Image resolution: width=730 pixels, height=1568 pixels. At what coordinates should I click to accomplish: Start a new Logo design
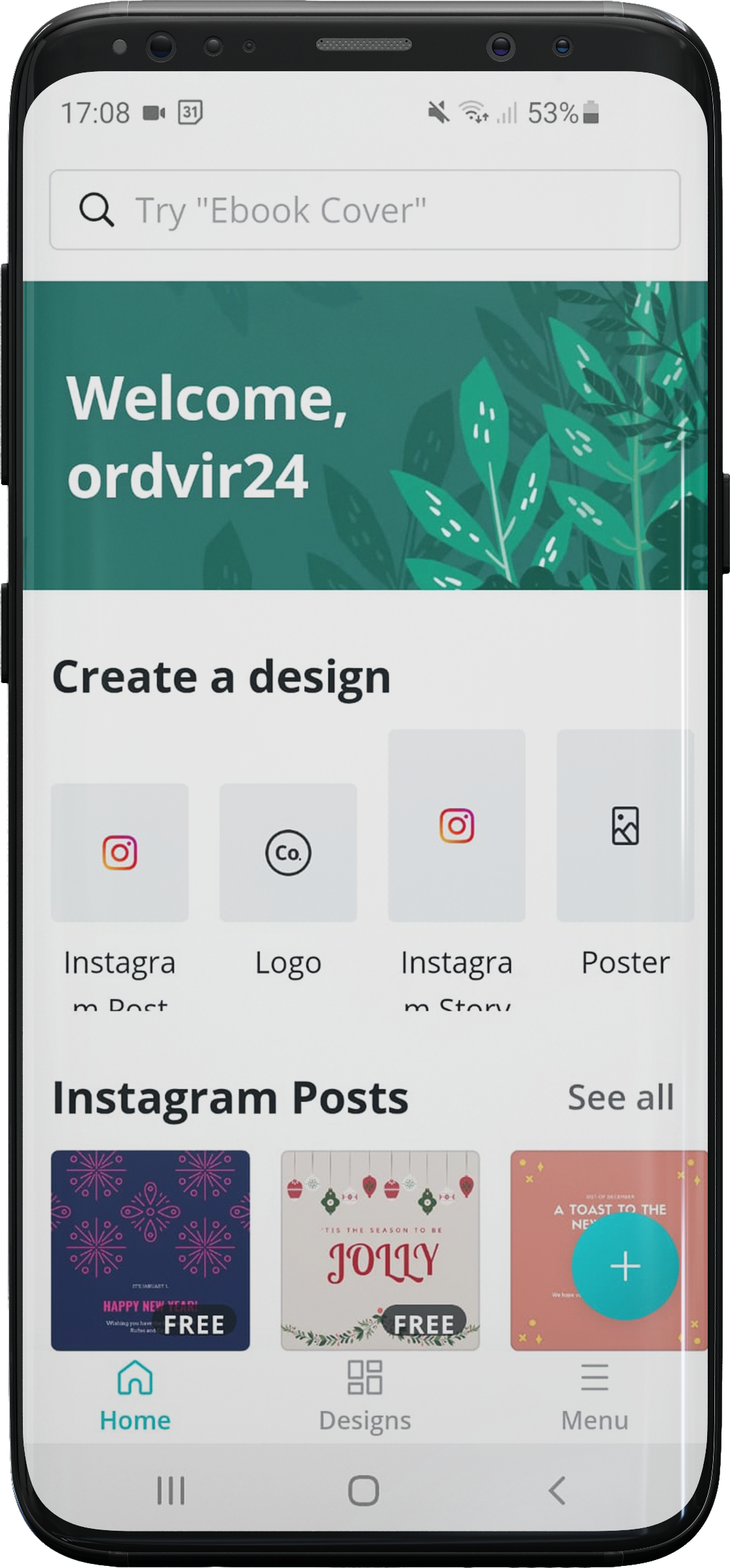288,852
